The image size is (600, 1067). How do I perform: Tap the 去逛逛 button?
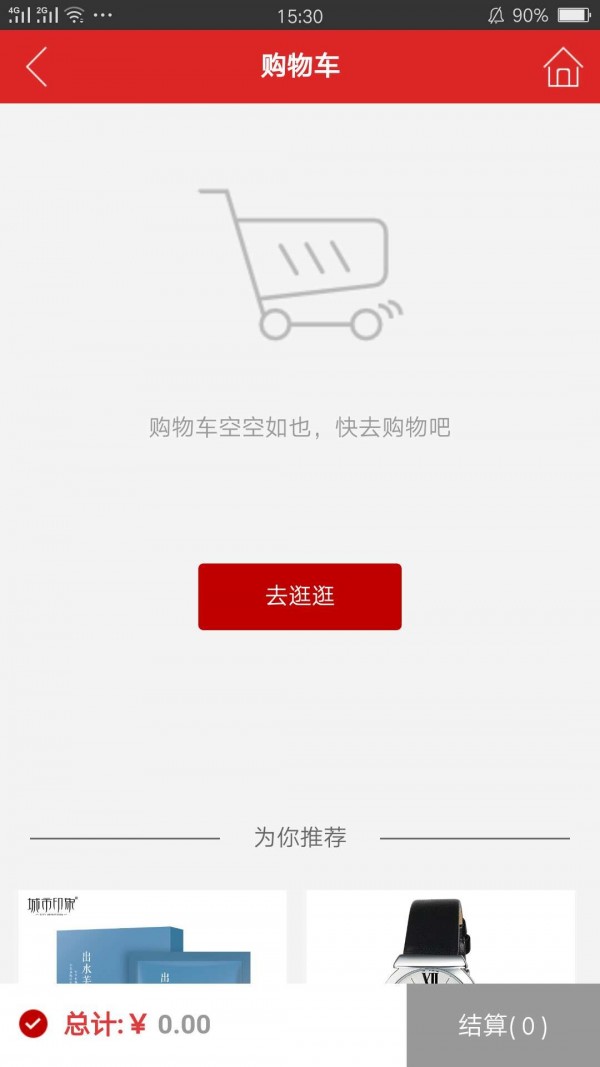tap(300, 597)
